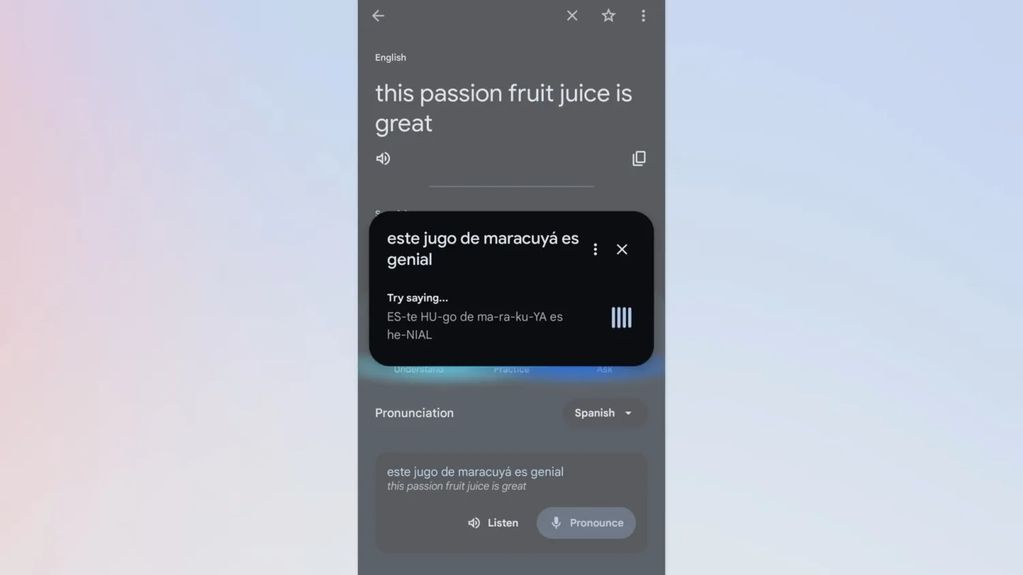Play audio of the English phrase
This screenshot has width=1023, height=575.
click(x=383, y=158)
